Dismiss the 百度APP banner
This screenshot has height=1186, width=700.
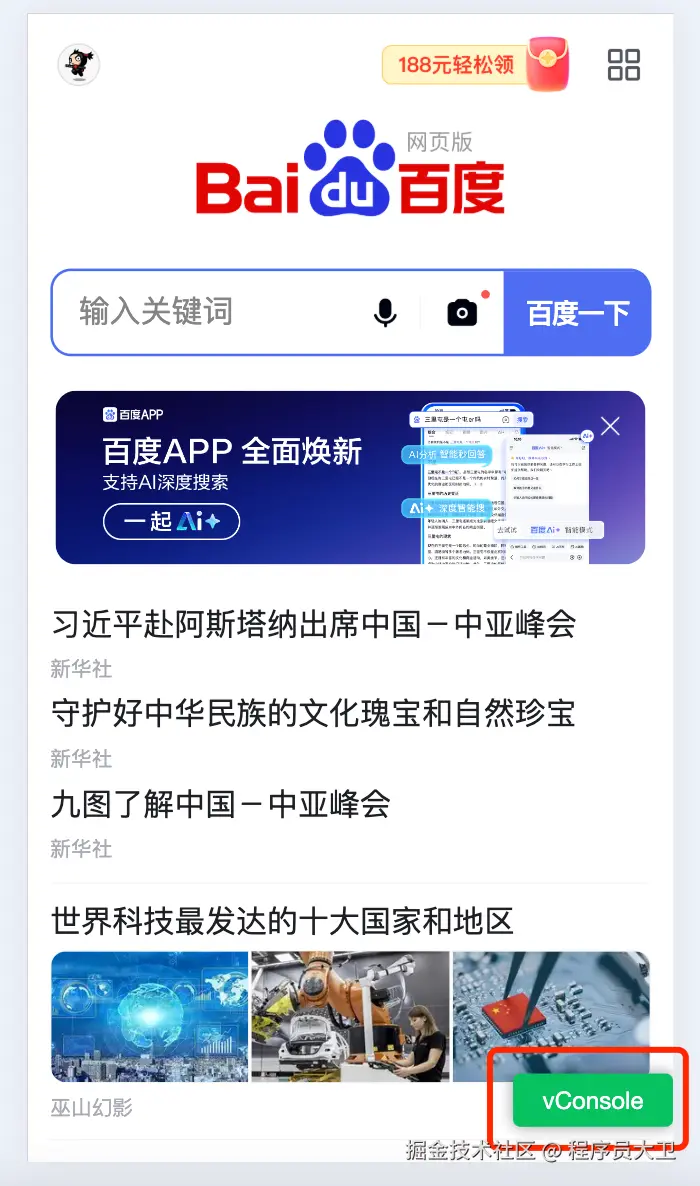pos(610,426)
